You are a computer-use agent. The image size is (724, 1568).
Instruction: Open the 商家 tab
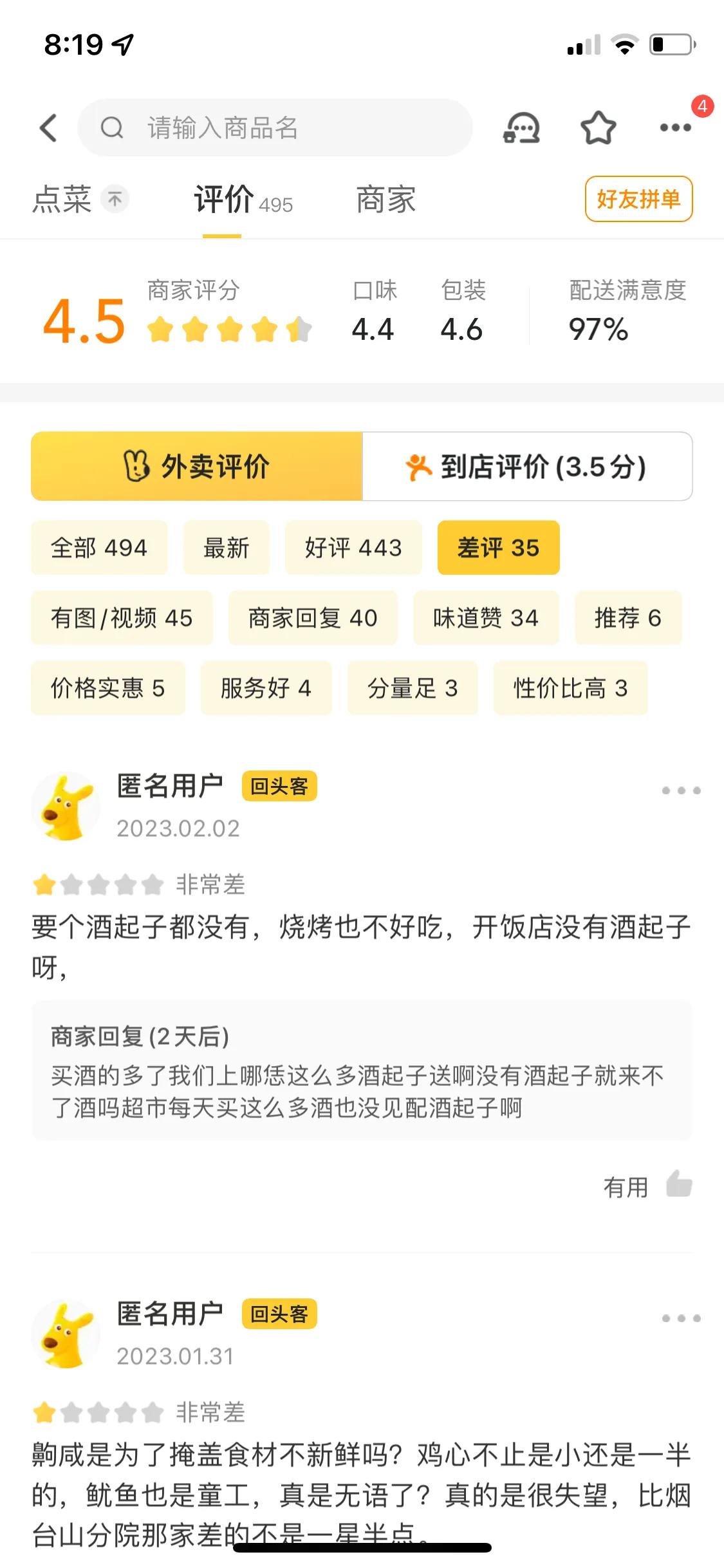(384, 201)
